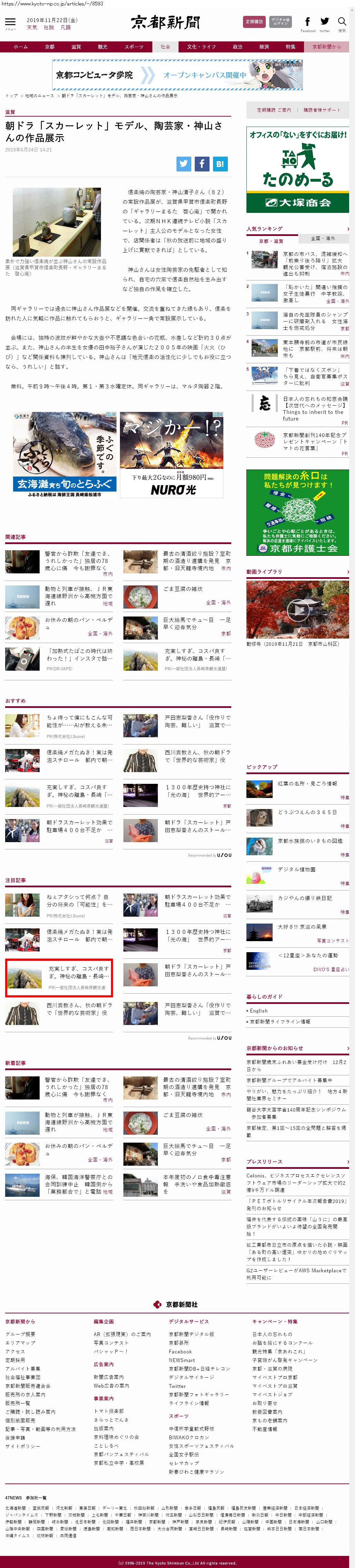Share article on Facebook

[202, 163]
